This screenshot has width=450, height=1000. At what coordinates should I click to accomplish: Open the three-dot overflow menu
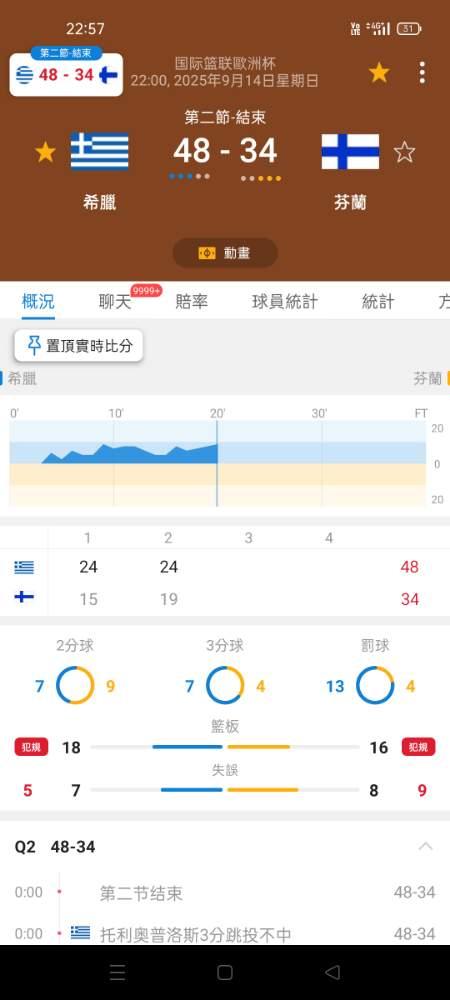pos(422,73)
